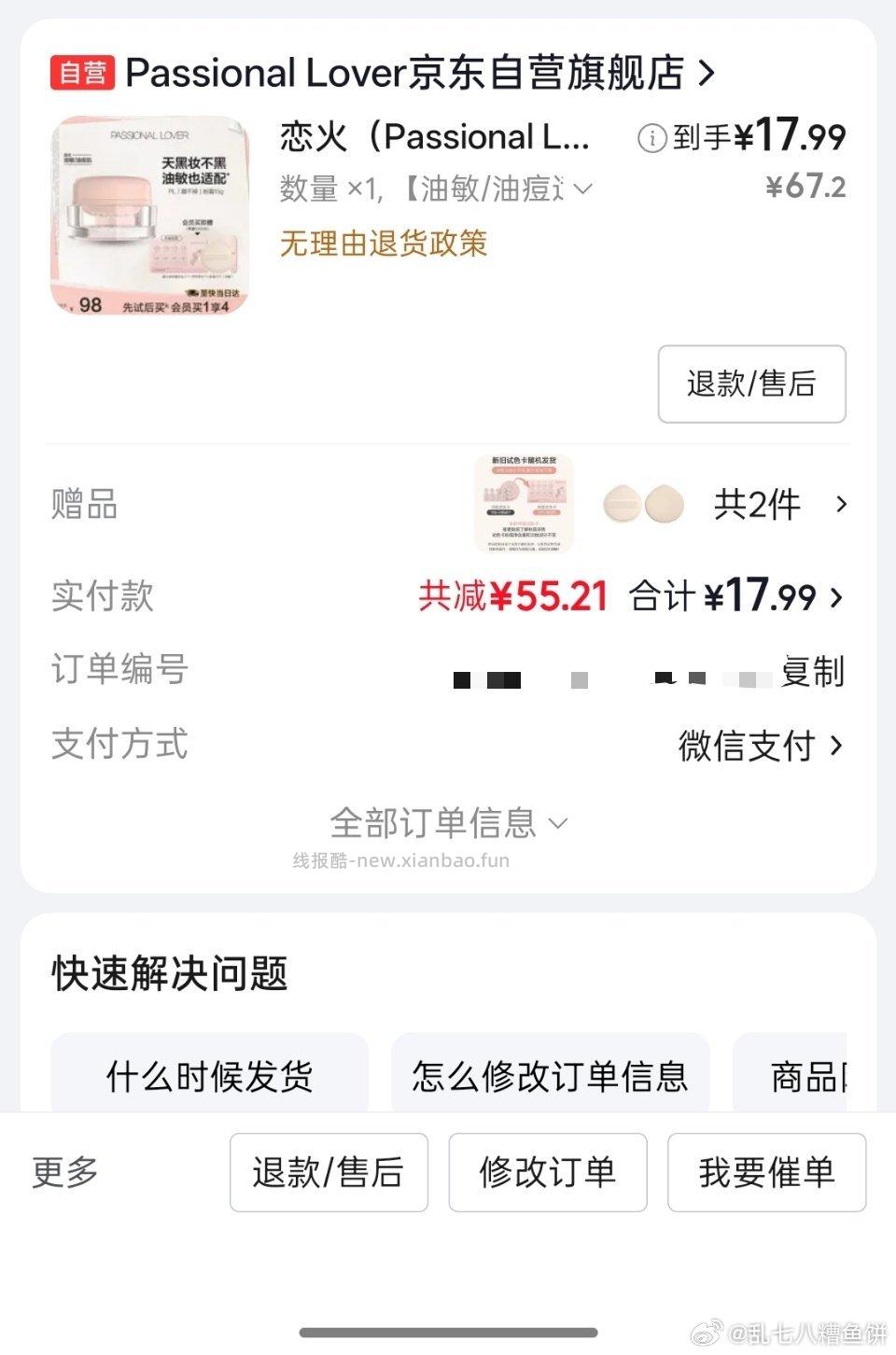Open the 无理由退货政策 policy link
The image size is (896, 1355).
(x=385, y=244)
